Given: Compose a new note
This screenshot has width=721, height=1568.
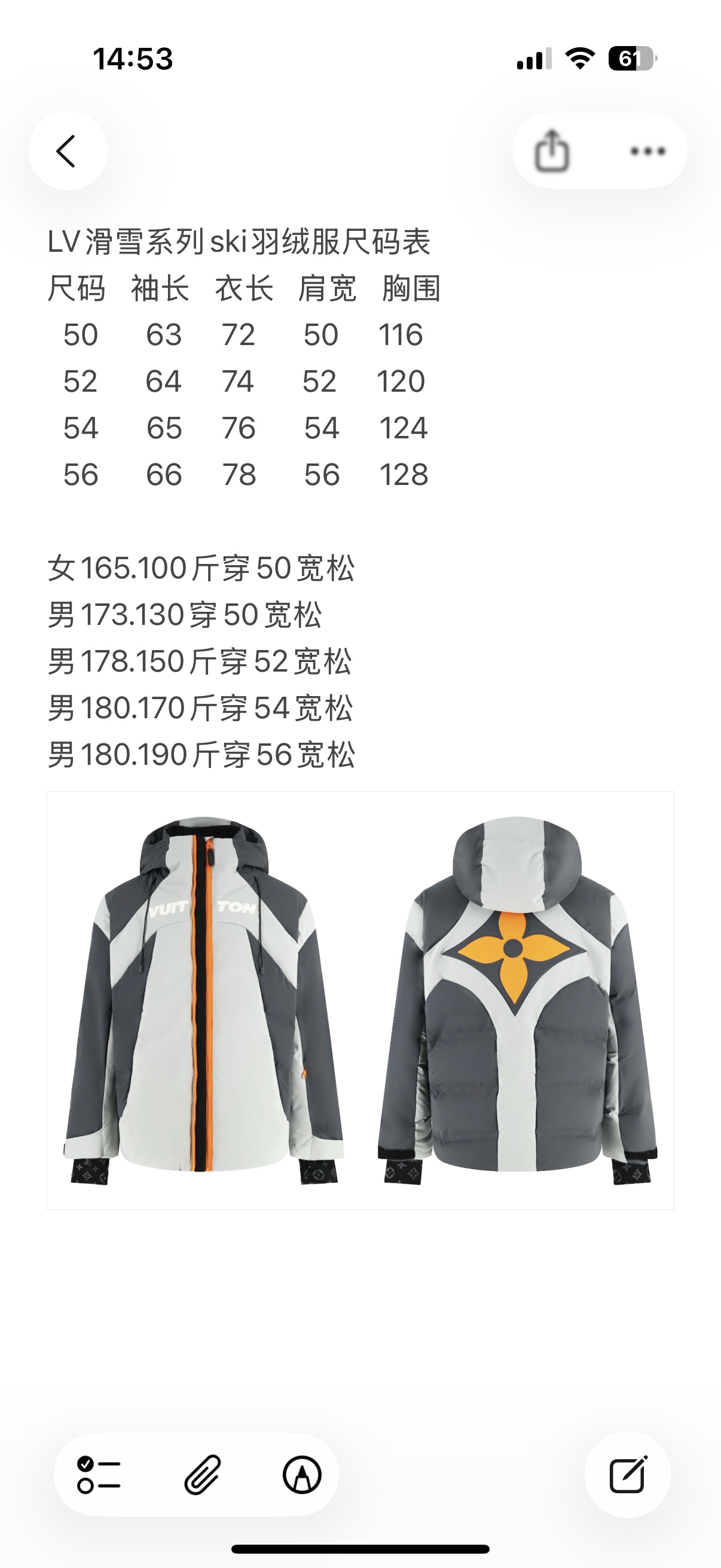Looking at the screenshot, I should point(627,1475).
